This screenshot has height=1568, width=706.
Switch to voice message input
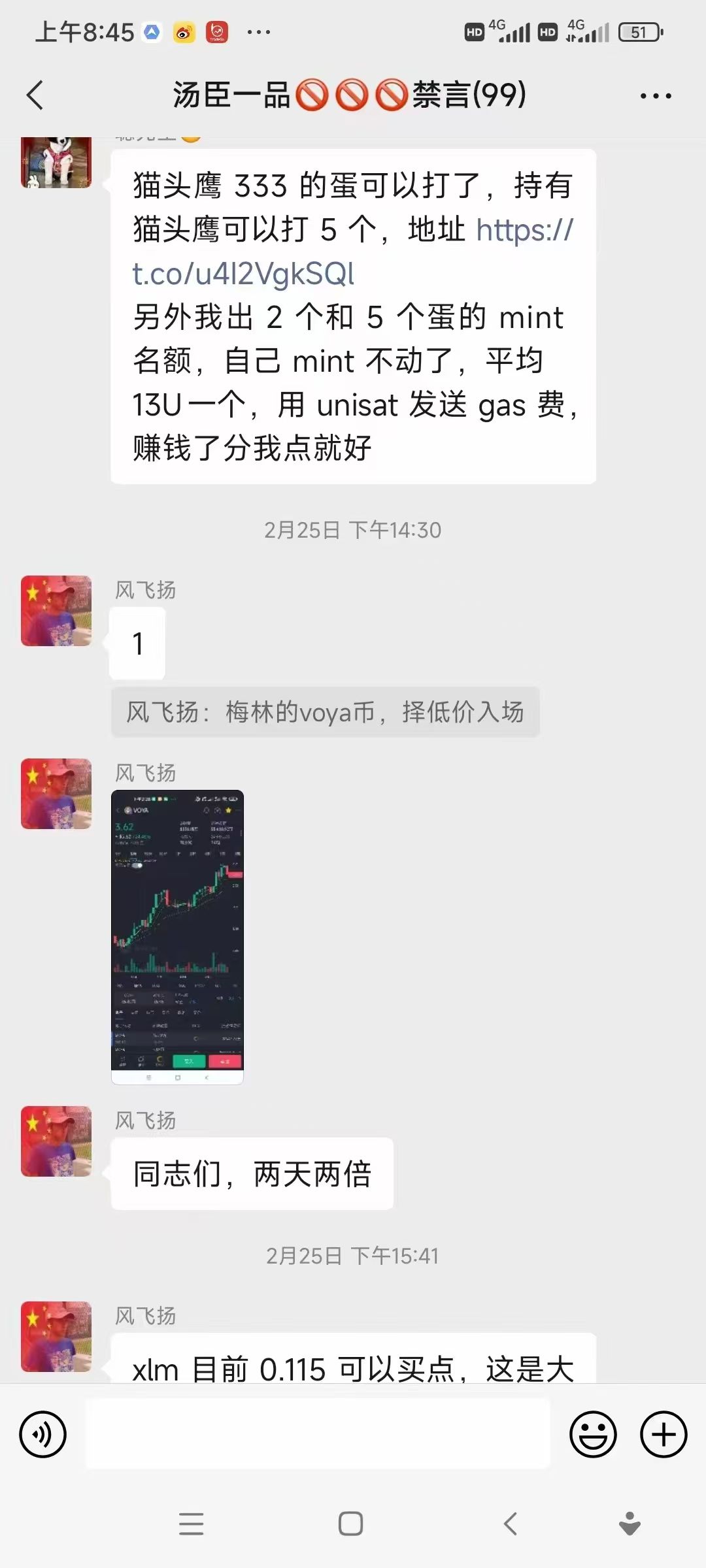click(x=43, y=1435)
